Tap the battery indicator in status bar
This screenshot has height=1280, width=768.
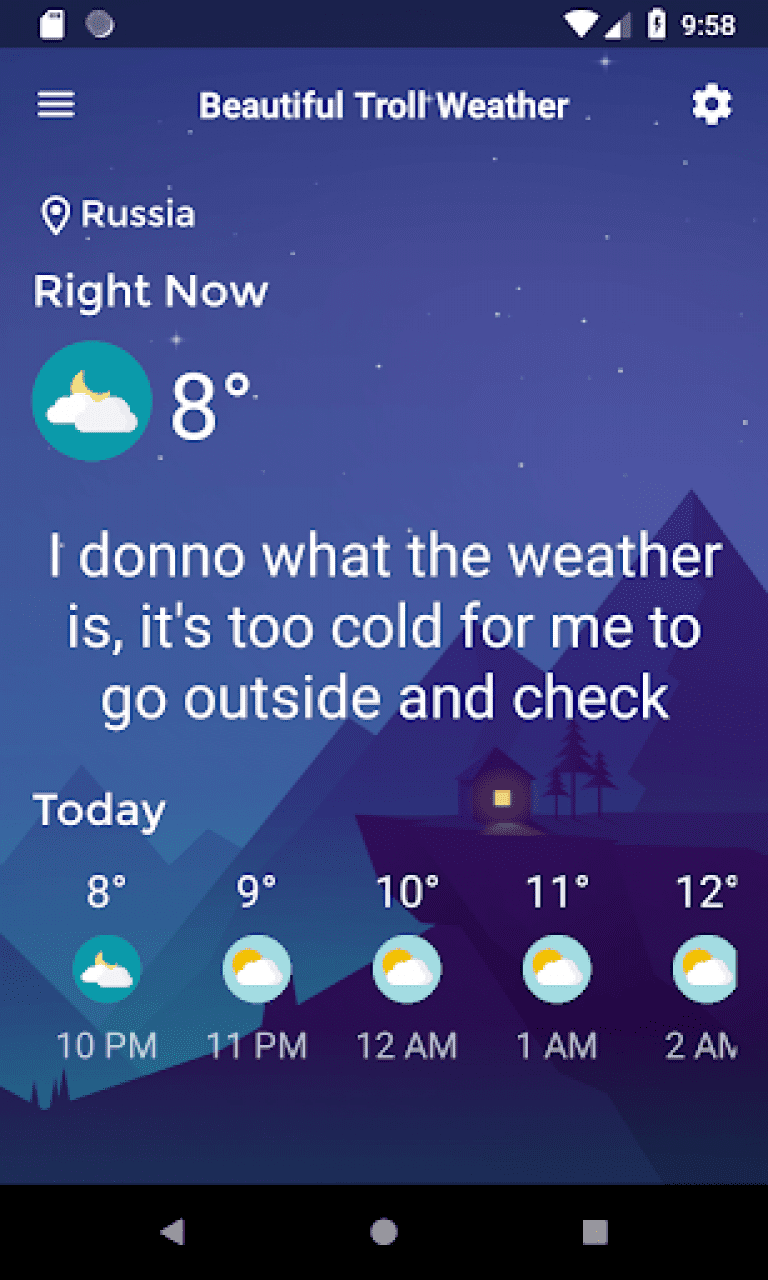pos(654,25)
